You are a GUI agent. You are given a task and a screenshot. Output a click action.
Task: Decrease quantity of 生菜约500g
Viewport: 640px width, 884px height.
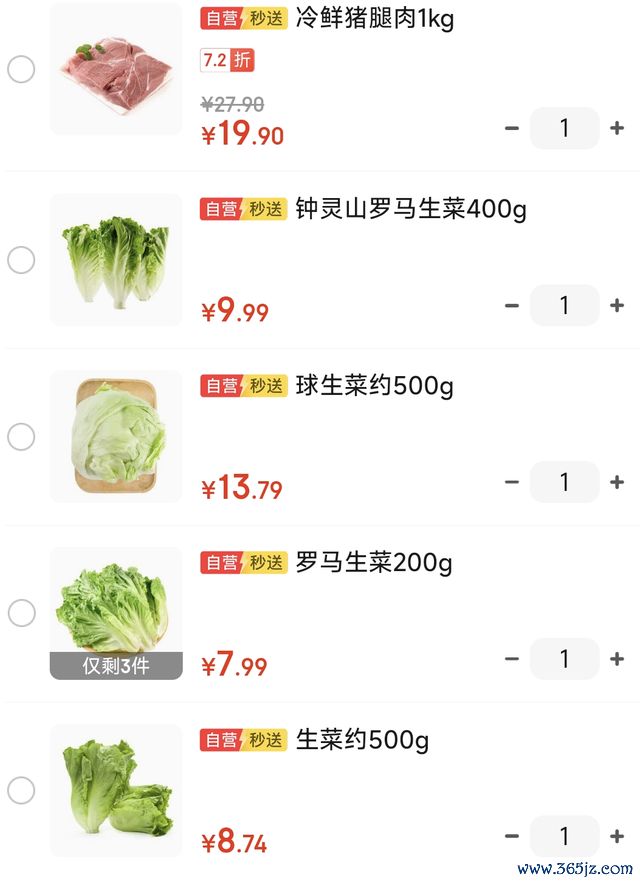[512, 836]
